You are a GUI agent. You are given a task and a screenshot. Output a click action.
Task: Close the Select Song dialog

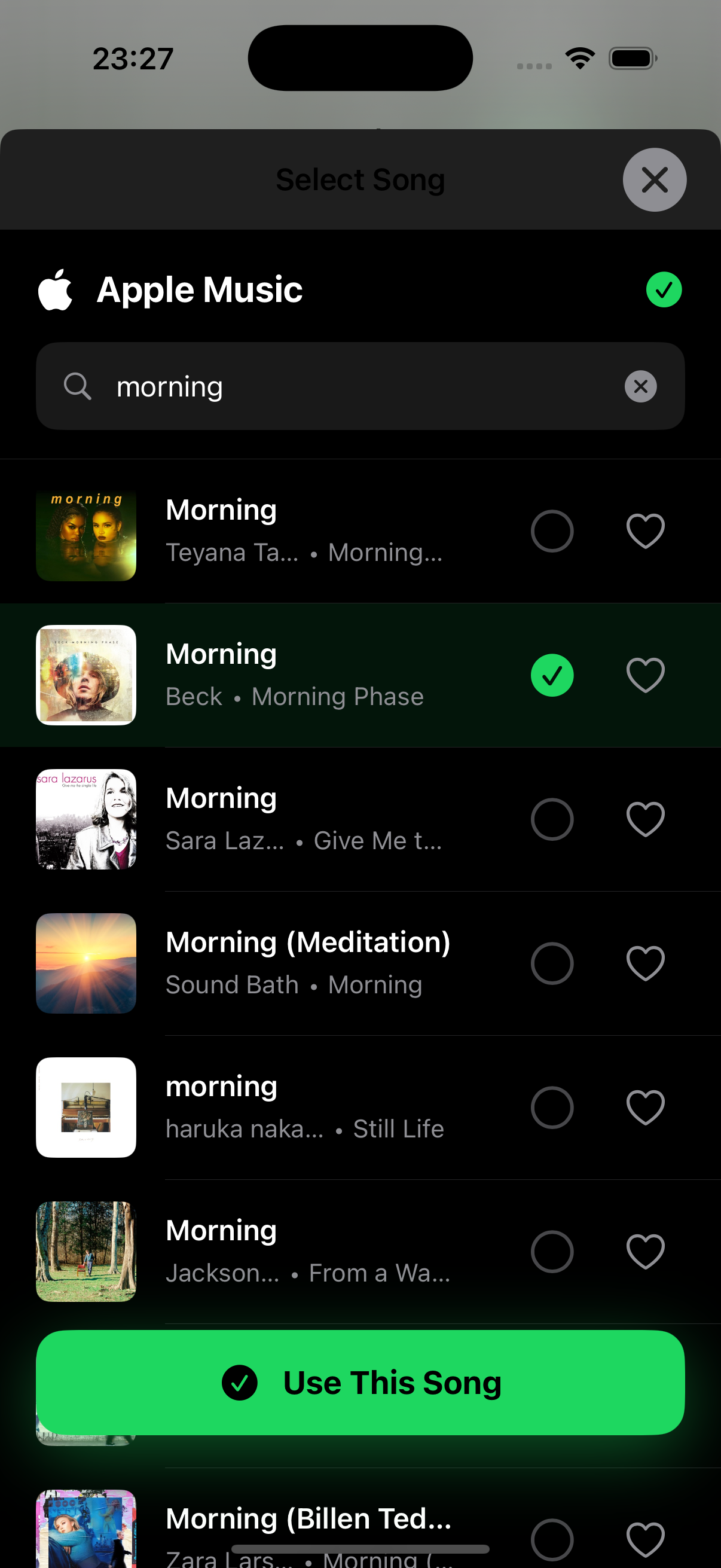click(655, 179)
